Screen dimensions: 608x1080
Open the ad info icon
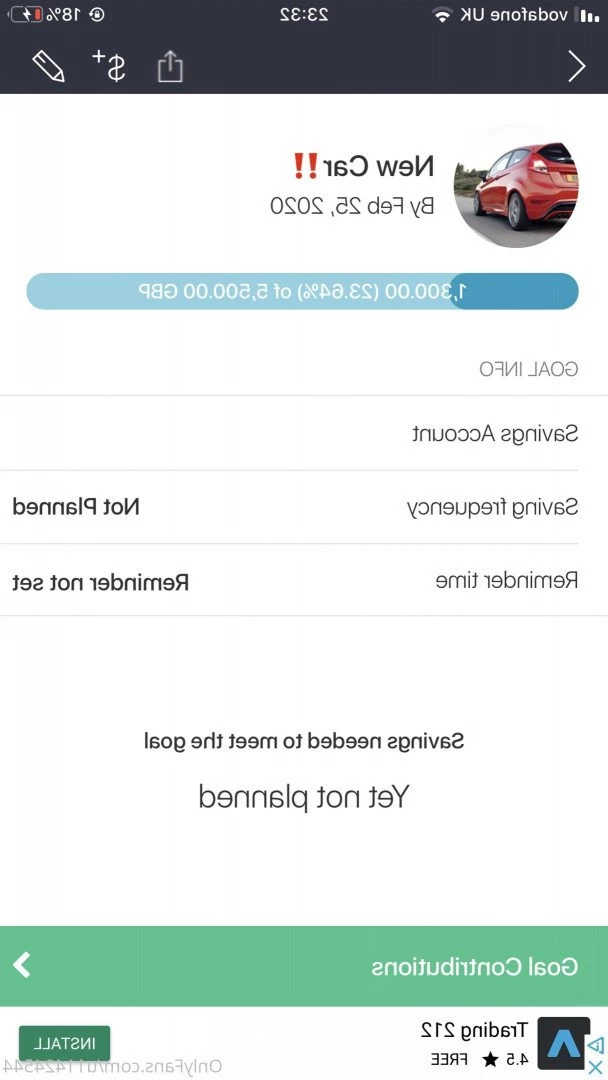[594, 1043]
